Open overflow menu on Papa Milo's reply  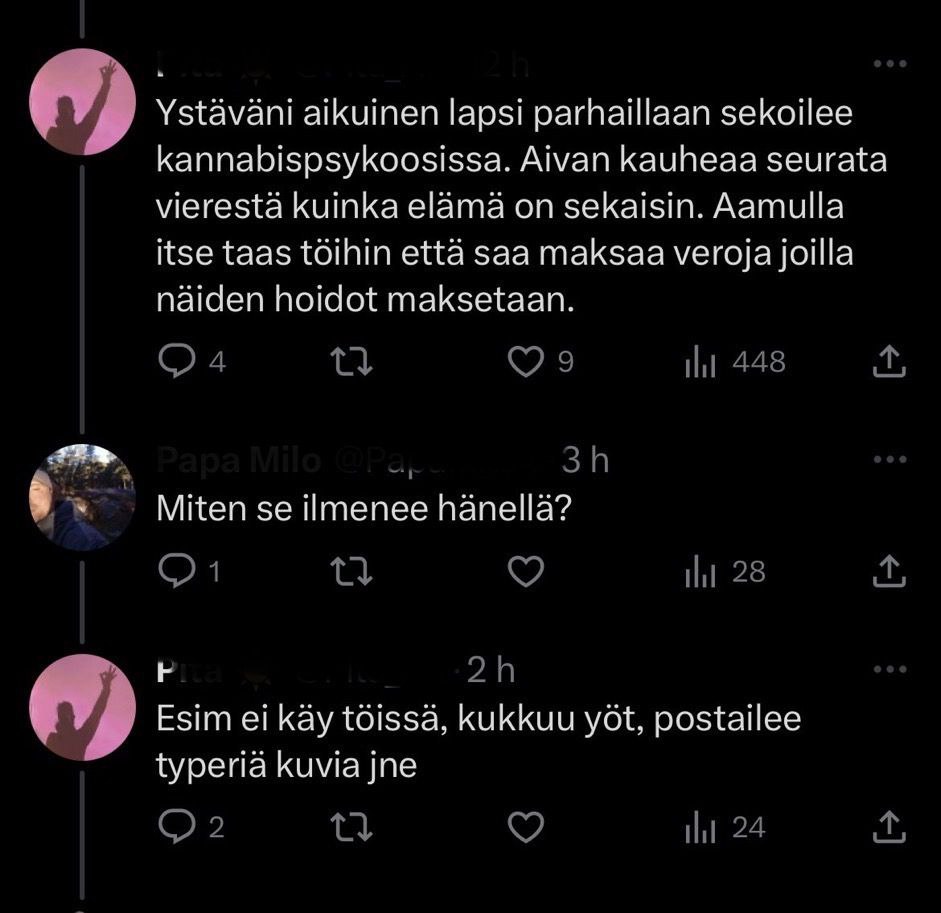[888, 460]
